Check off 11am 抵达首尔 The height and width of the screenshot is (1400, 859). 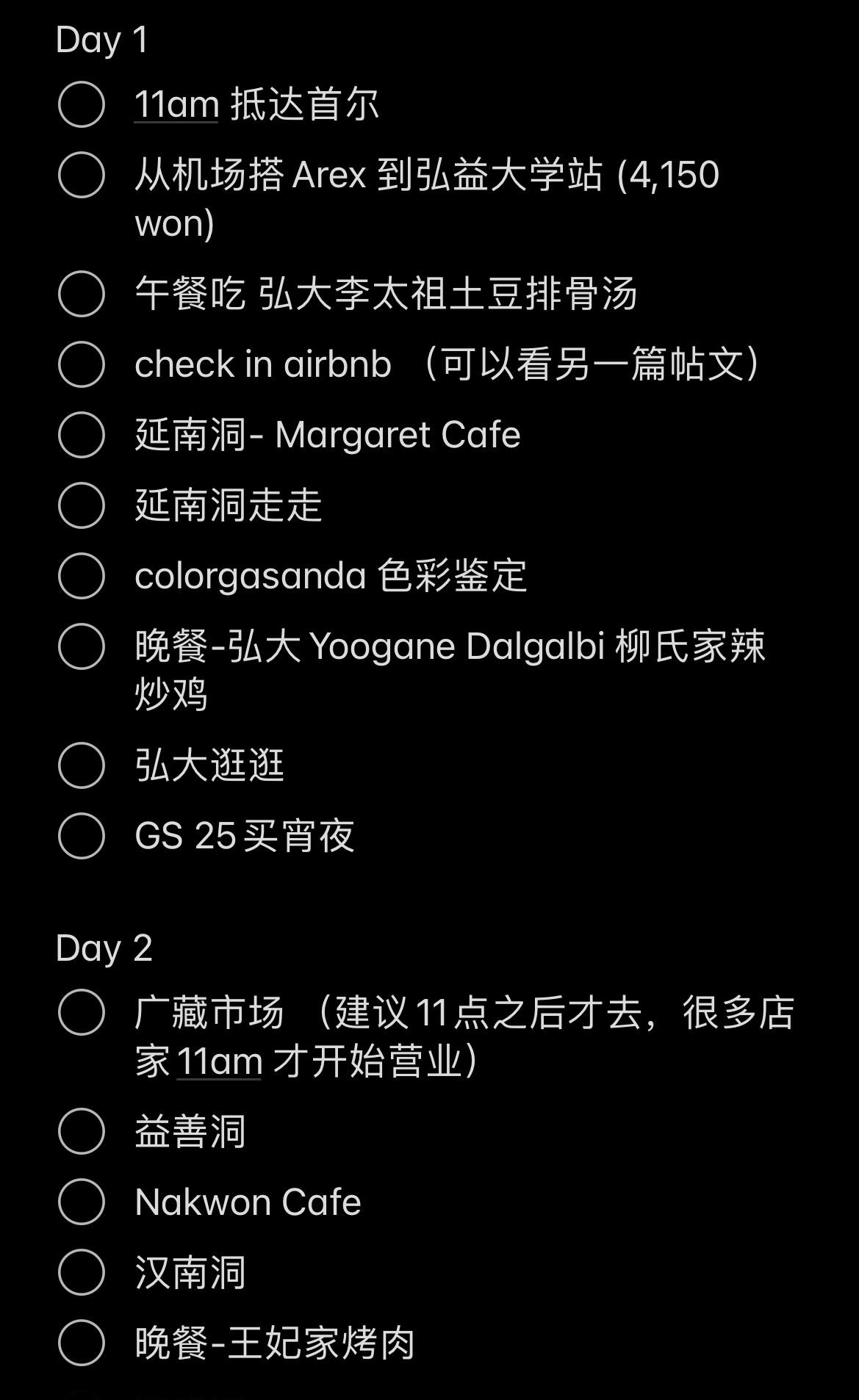pos(81,104)
